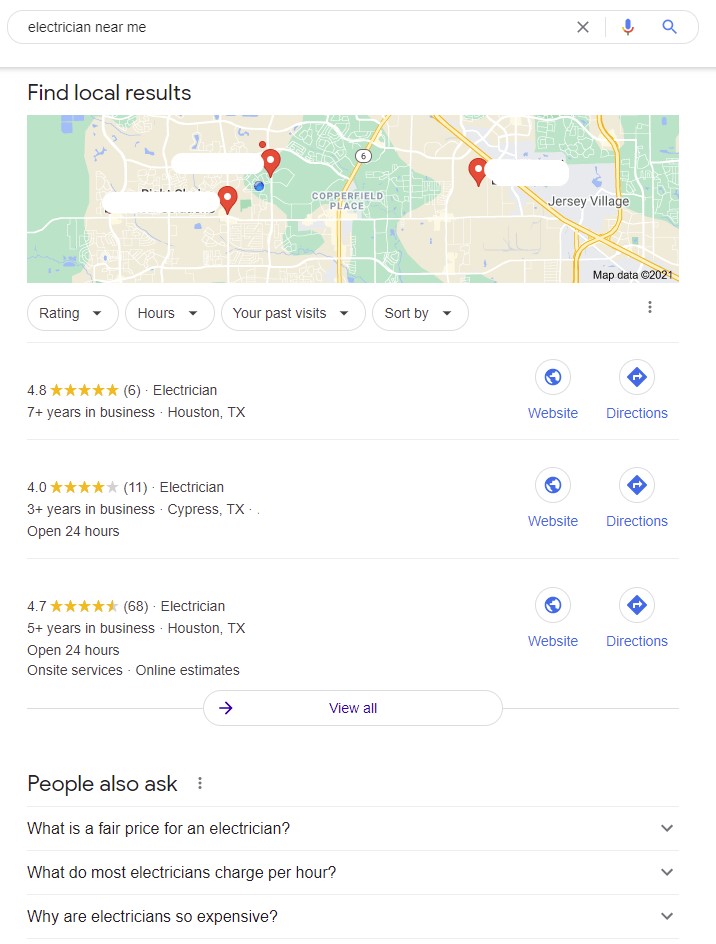Screen dimensions: 716x944
Task: Visit website of the Cypress electrician
Action: click(x=553, y=498)
